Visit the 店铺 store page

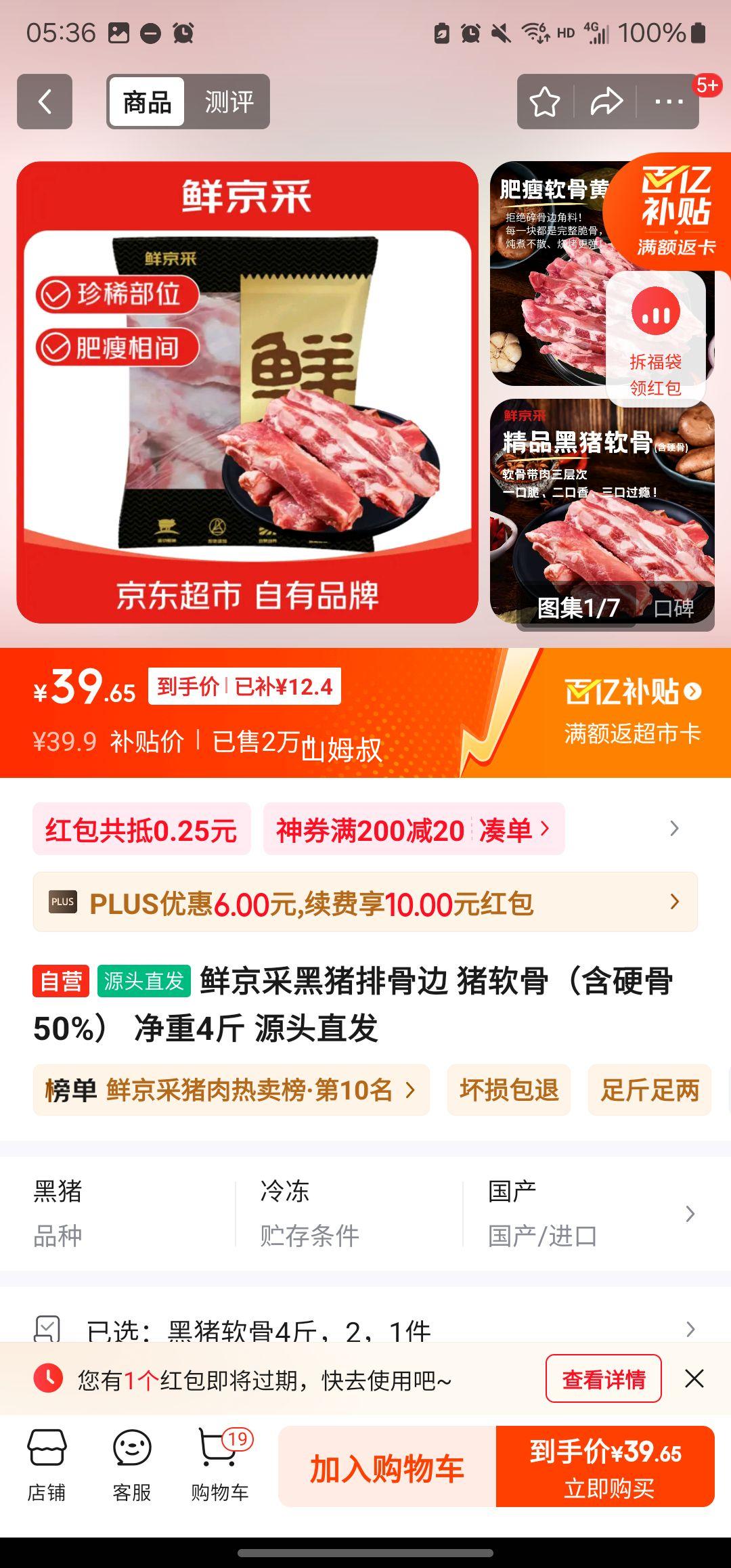tap(47, 1465)
